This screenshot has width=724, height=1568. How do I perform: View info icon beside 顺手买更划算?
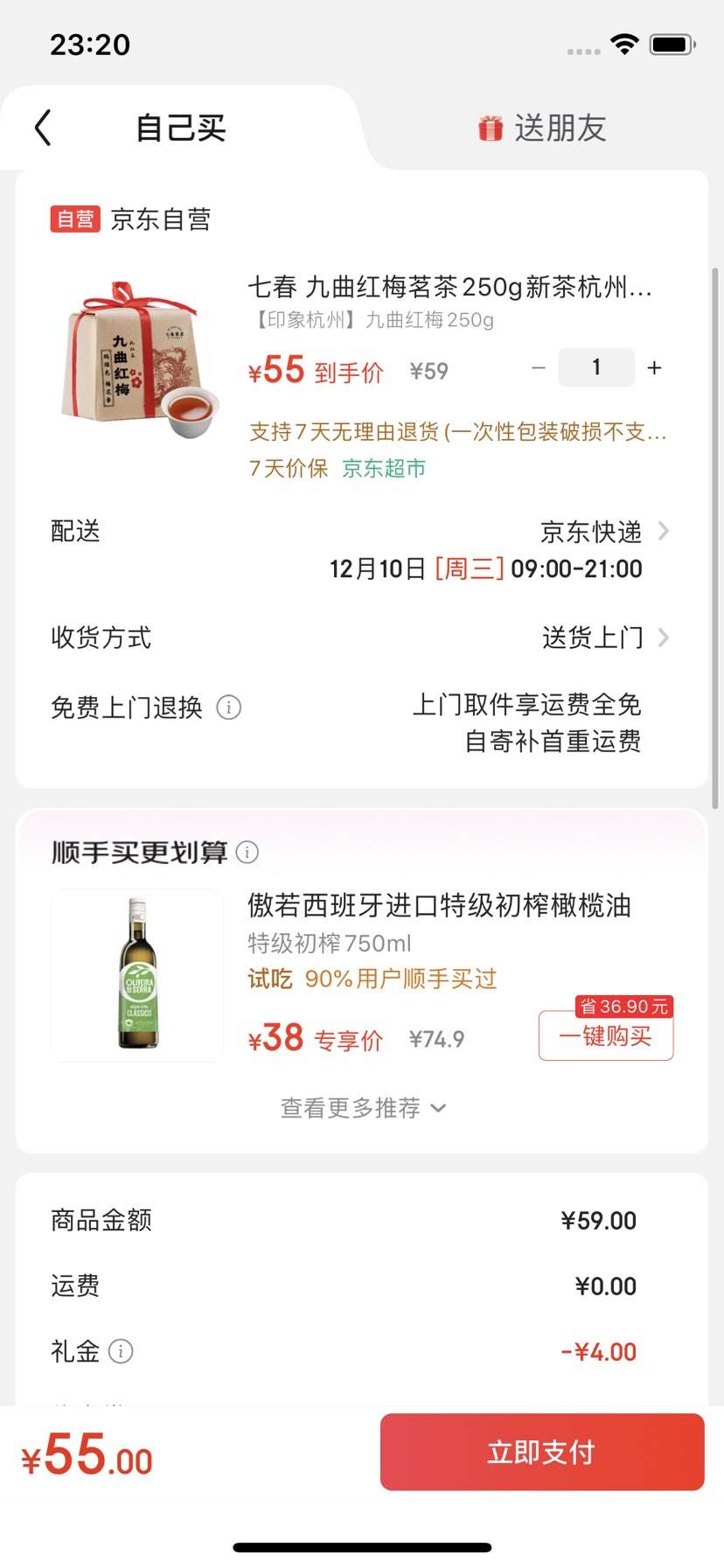point(247,852)
